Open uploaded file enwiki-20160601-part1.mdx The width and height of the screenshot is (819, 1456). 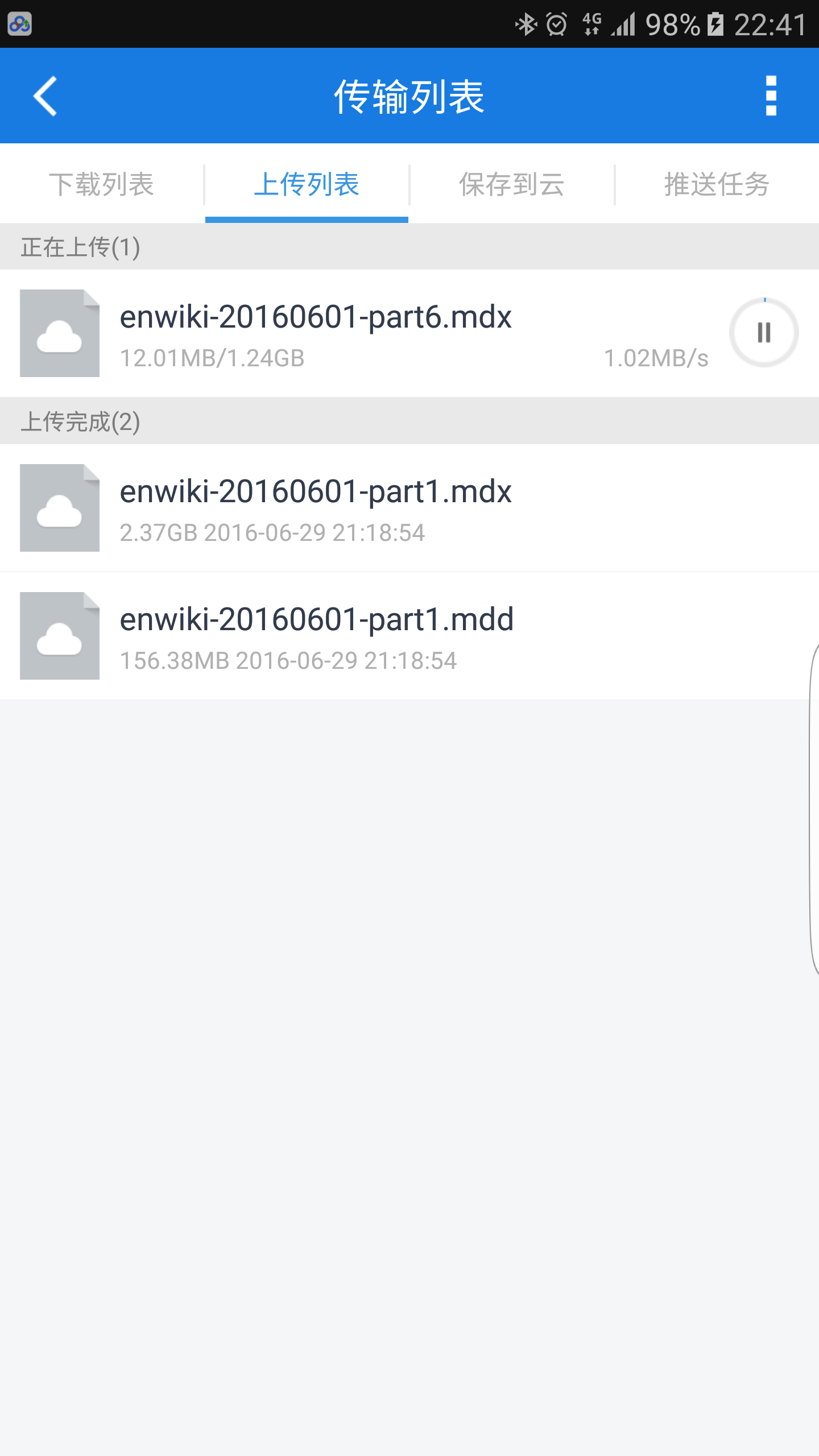pyautogui.click(x=409, y=508)
